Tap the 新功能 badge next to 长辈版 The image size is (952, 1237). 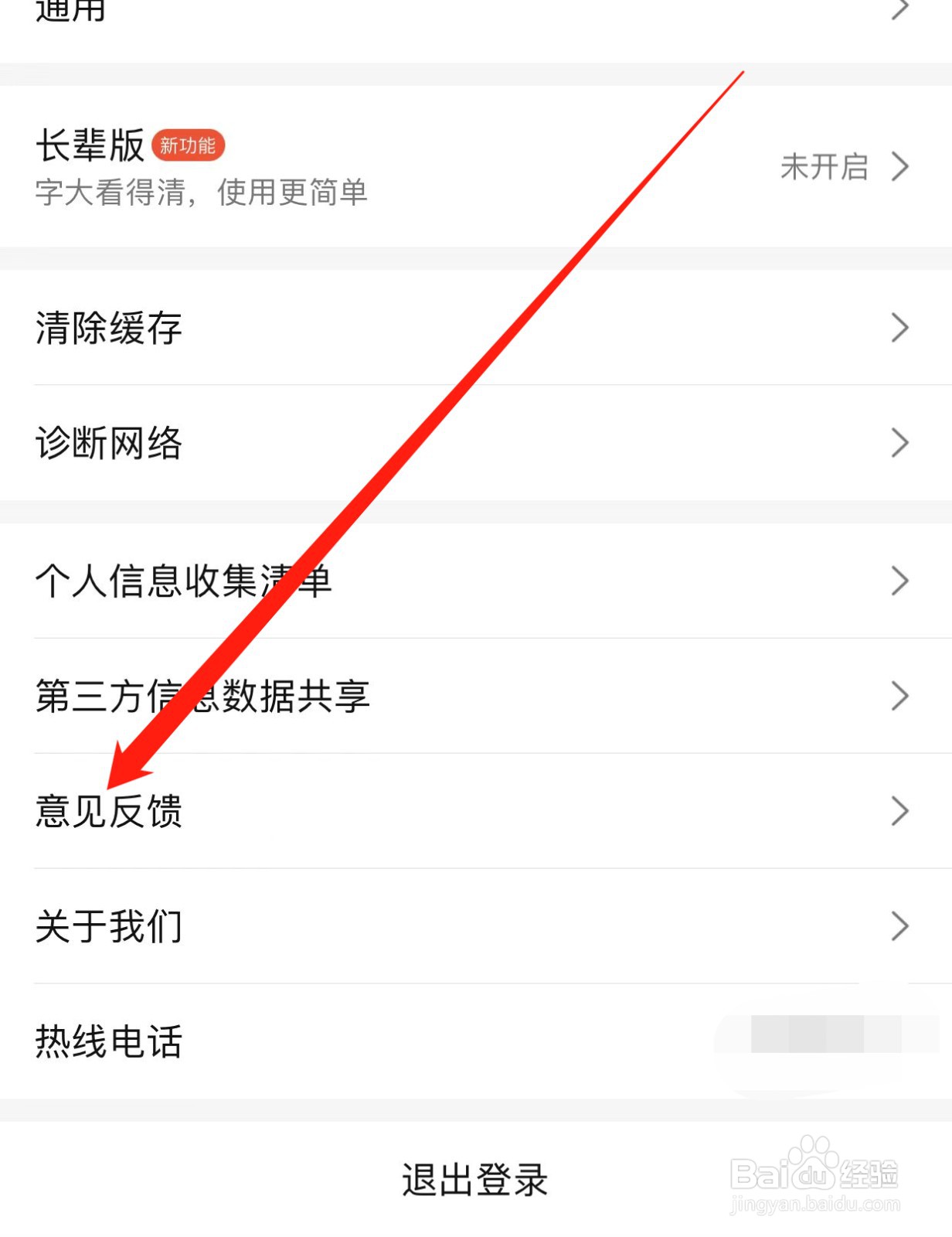pos(185,144)
